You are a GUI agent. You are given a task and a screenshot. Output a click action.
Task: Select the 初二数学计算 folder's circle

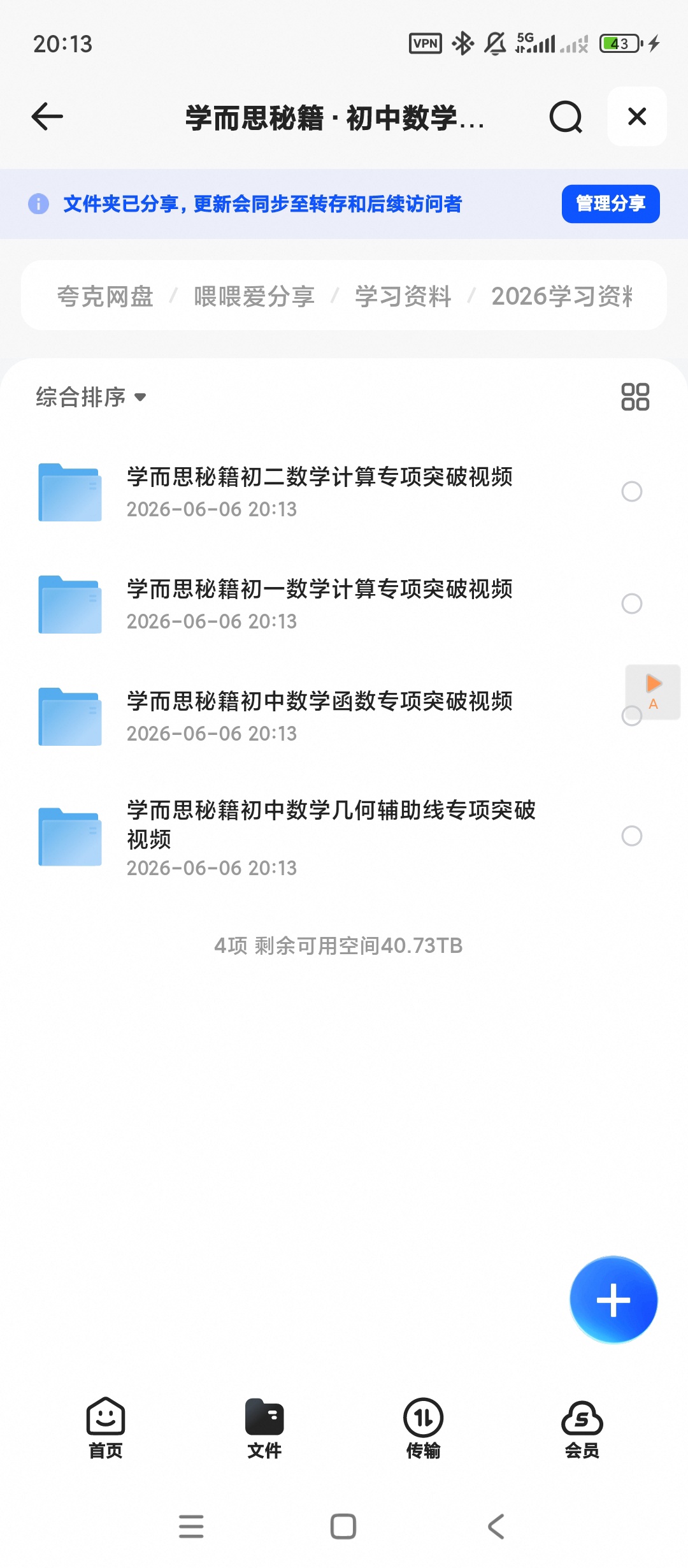click(x=632, y=491)
